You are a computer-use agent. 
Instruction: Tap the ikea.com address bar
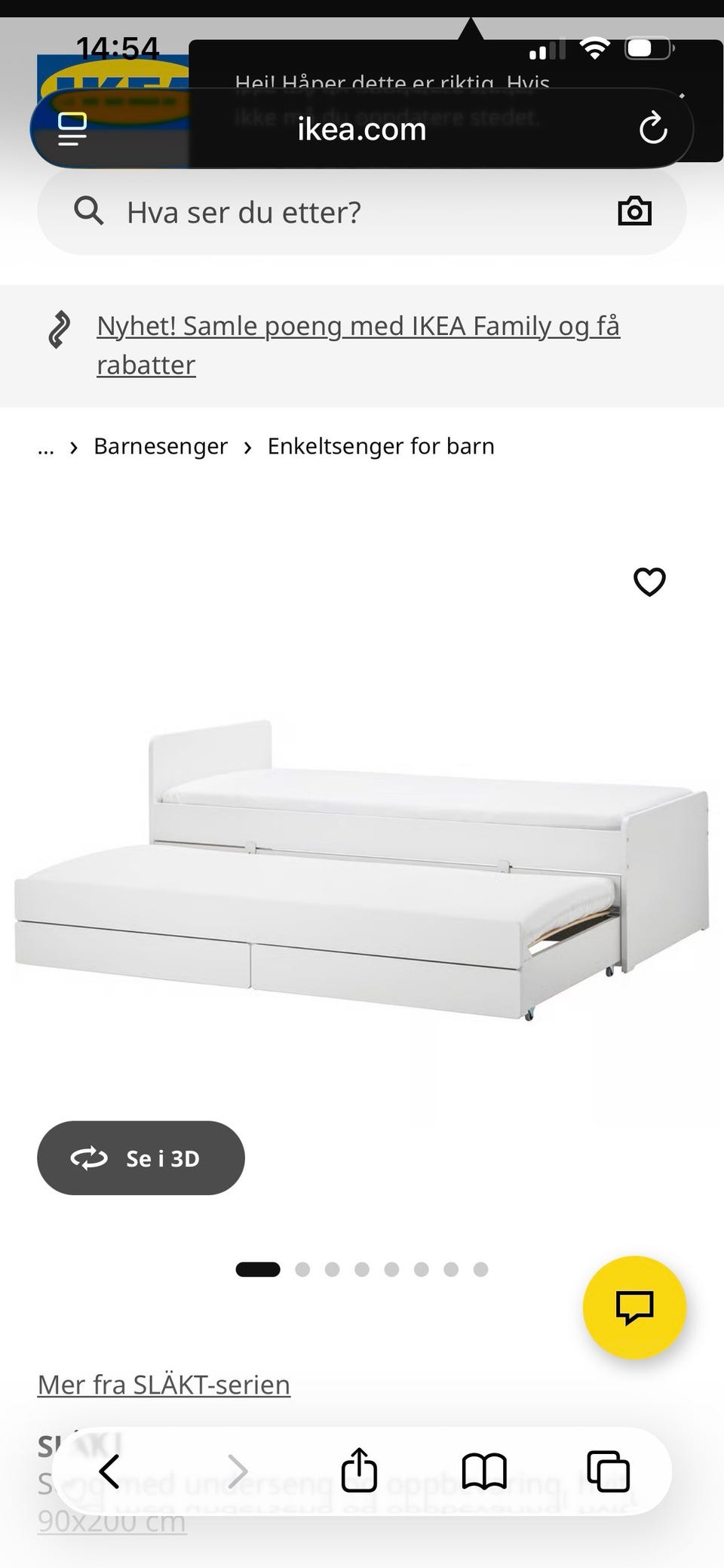[x=361, y=128]
